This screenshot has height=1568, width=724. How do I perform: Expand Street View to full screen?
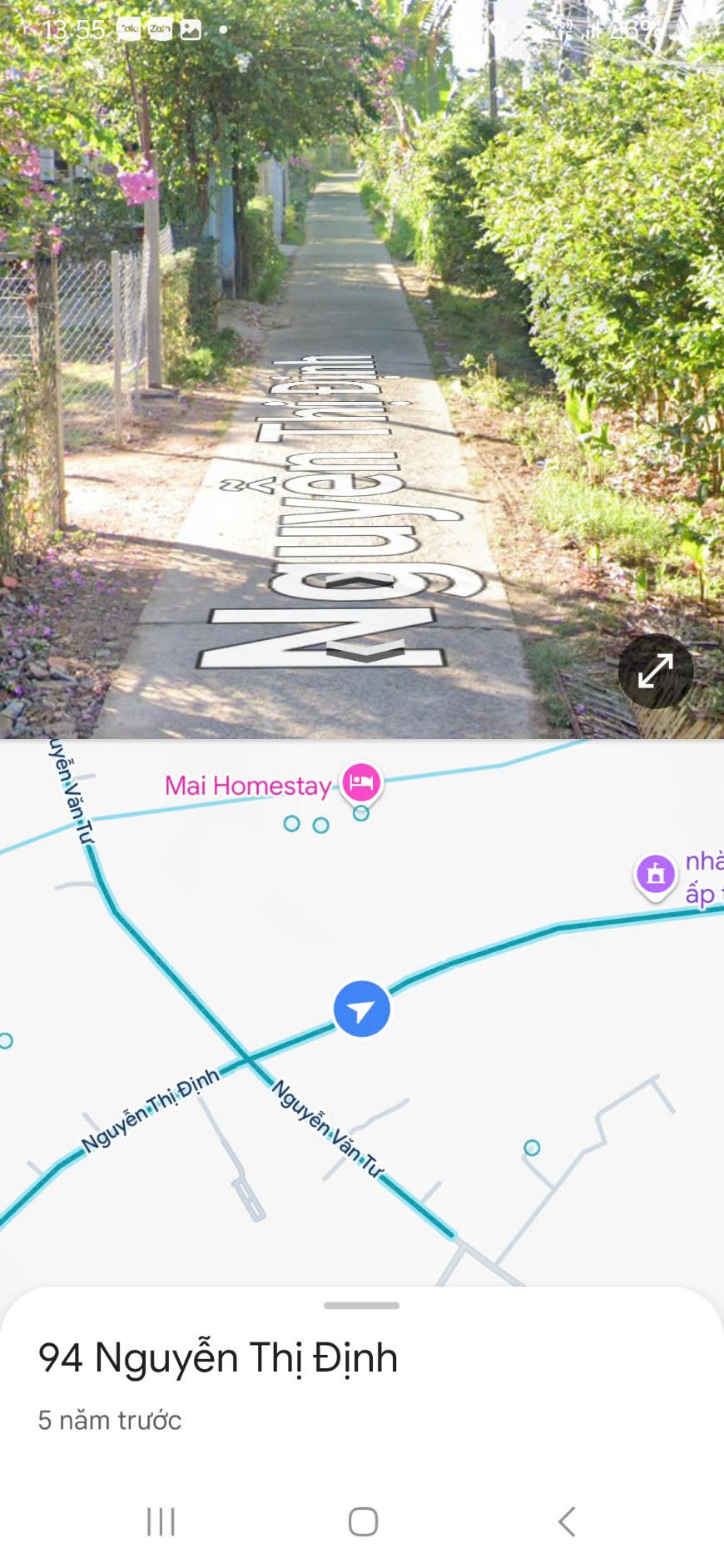click(655, 671)
